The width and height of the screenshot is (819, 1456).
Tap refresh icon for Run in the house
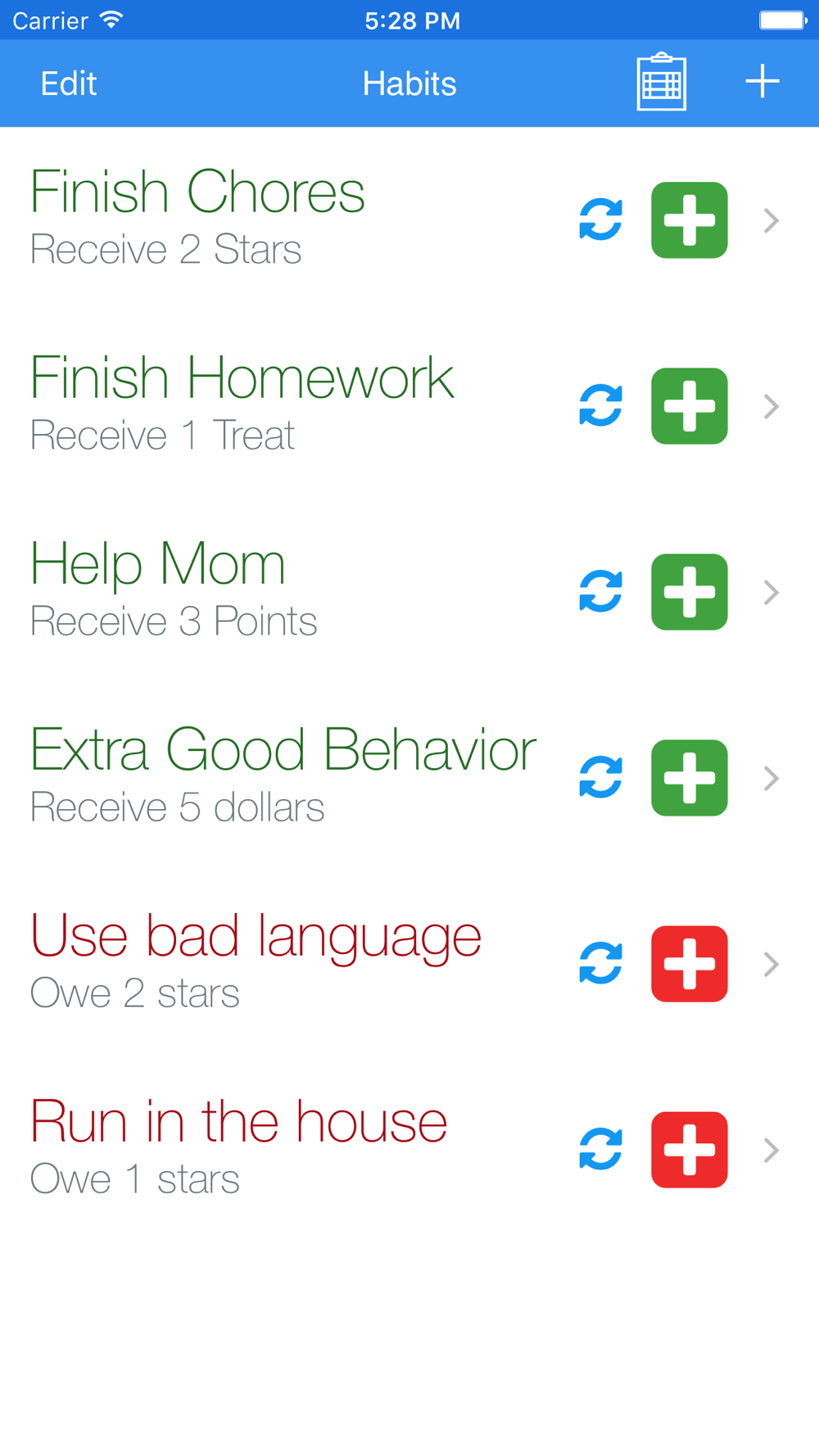[600, 1150]
